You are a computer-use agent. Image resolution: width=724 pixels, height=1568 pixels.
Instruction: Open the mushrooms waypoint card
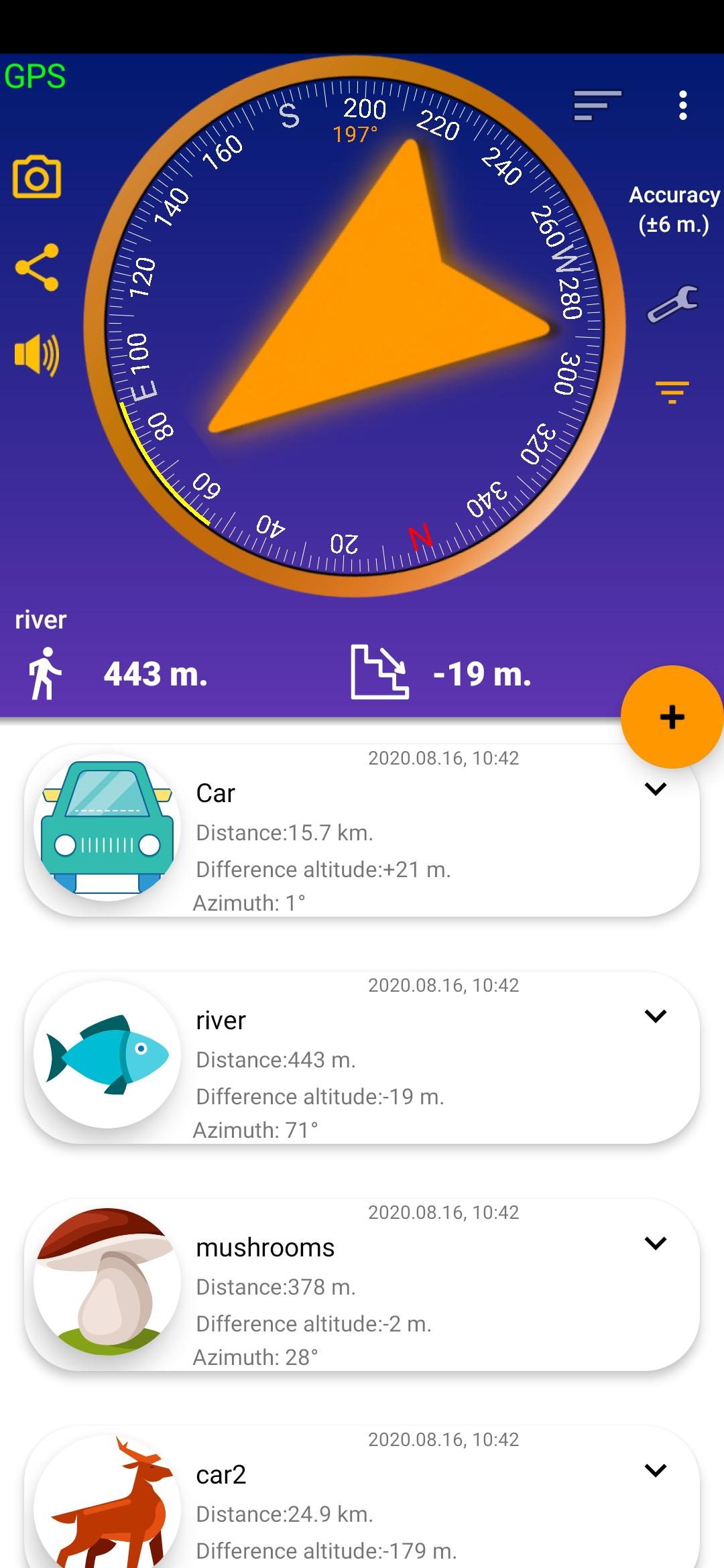click(362, 1286)
